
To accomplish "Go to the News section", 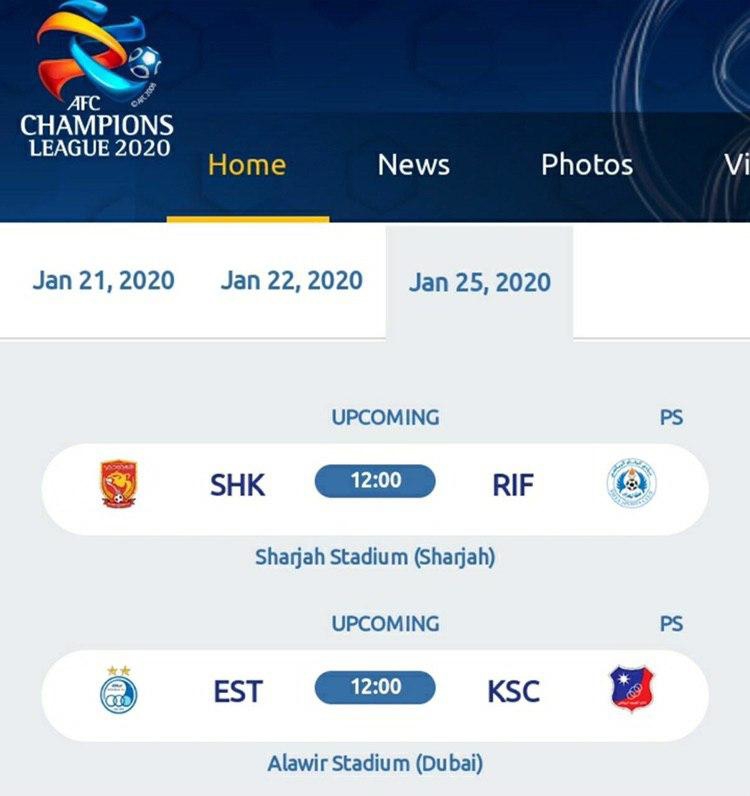I will point(413,165).
